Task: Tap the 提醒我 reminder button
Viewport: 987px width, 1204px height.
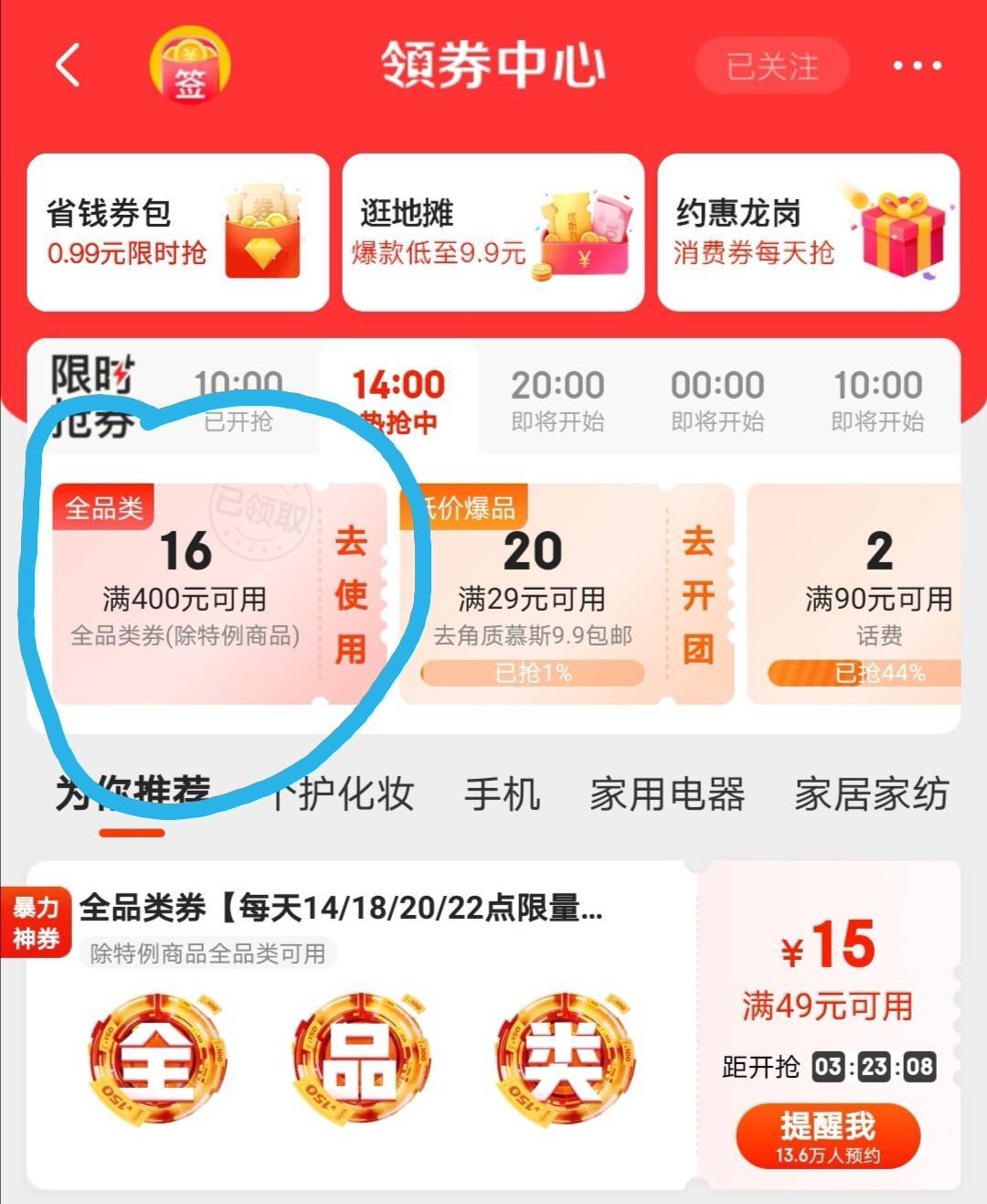Action: [827, 1135]
